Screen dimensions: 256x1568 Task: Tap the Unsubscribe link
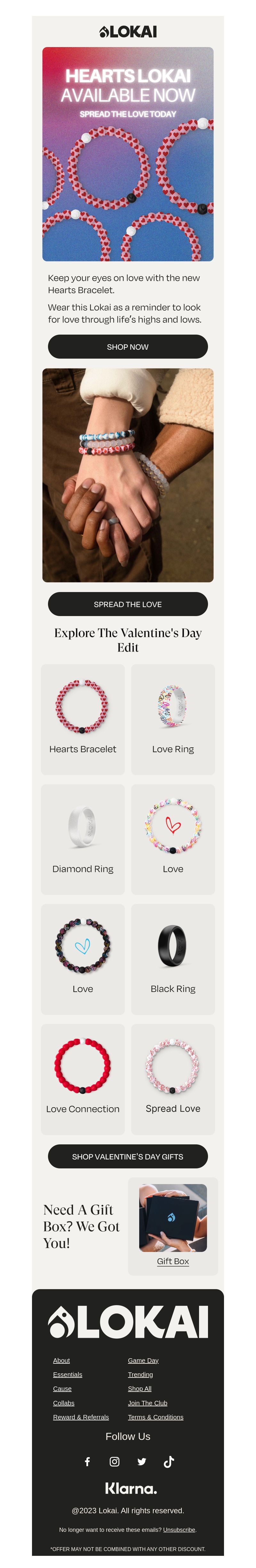tap(179, 1529)
